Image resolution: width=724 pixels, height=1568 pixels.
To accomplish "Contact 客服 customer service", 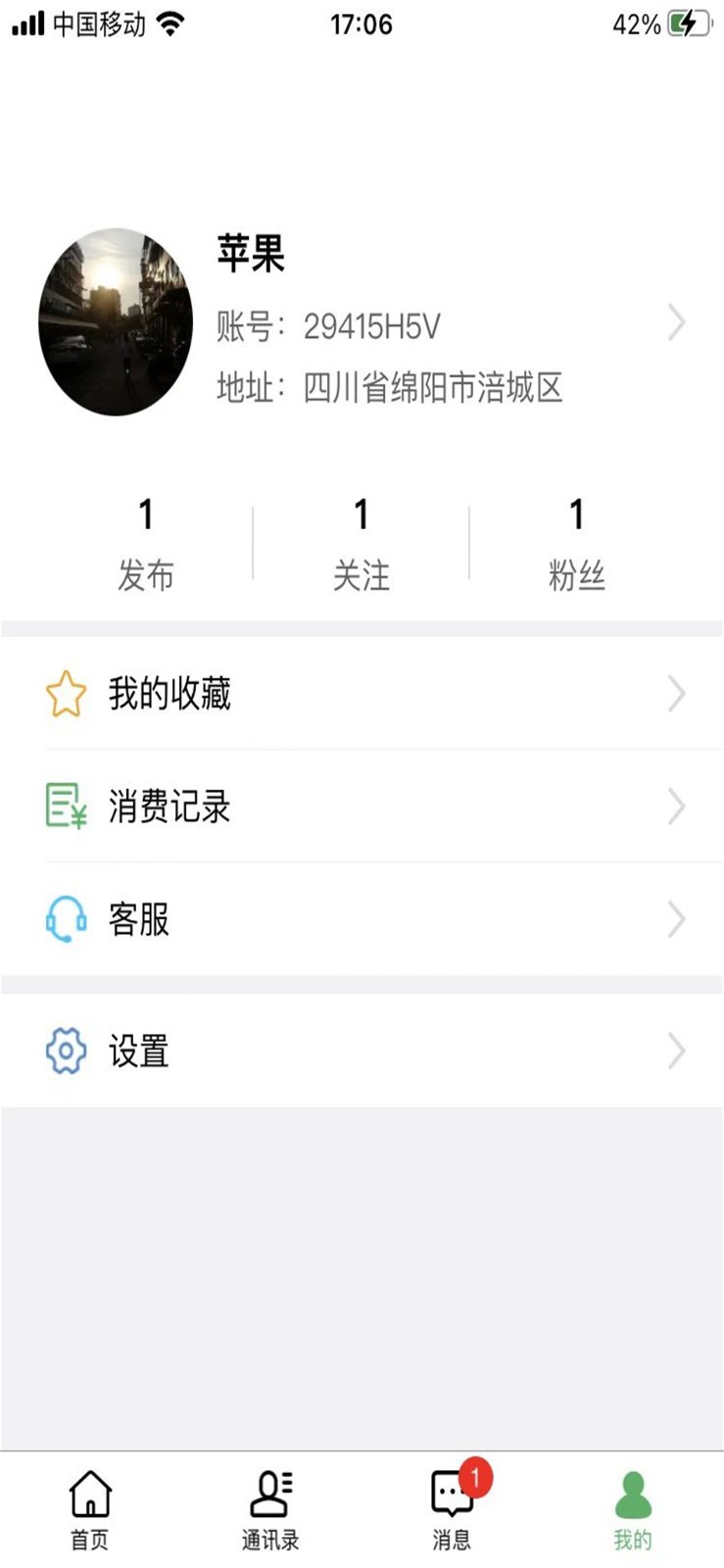I will coord(362,919).
